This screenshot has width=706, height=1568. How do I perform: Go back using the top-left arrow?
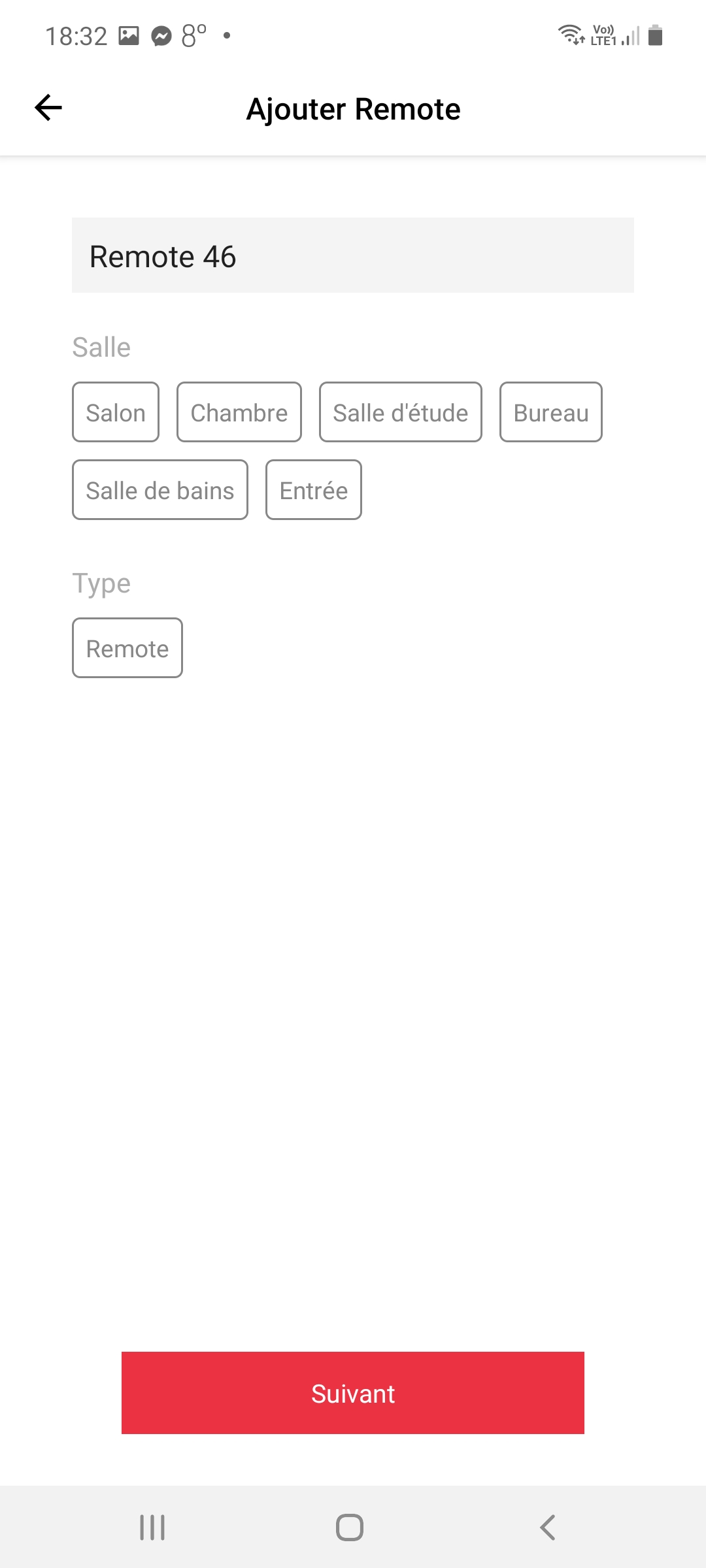tap(48, 108)
